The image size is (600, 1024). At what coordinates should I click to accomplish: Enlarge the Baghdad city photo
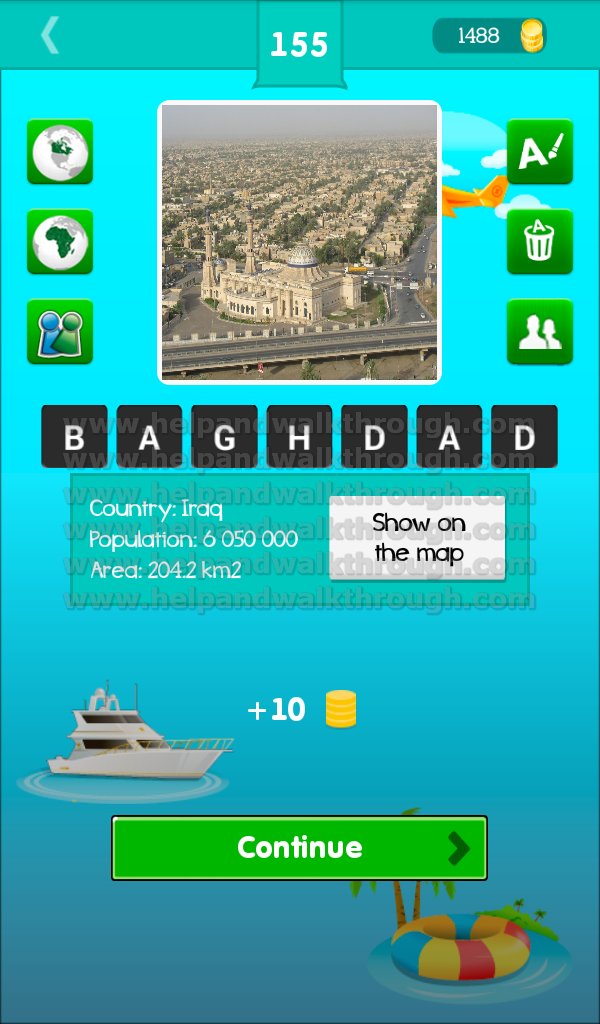click(299, 242)
